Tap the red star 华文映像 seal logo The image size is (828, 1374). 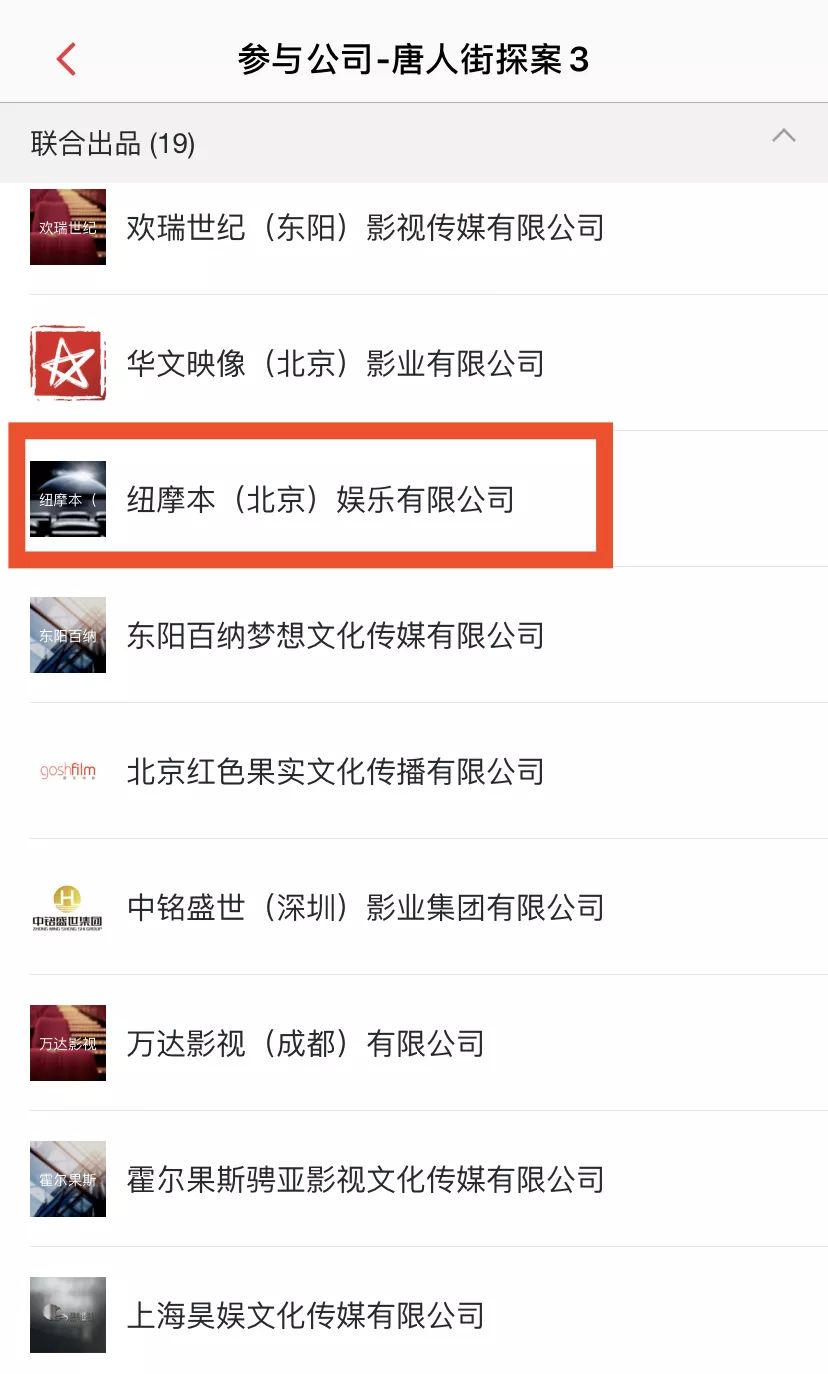pyautogui.click(x=67, y=363)
